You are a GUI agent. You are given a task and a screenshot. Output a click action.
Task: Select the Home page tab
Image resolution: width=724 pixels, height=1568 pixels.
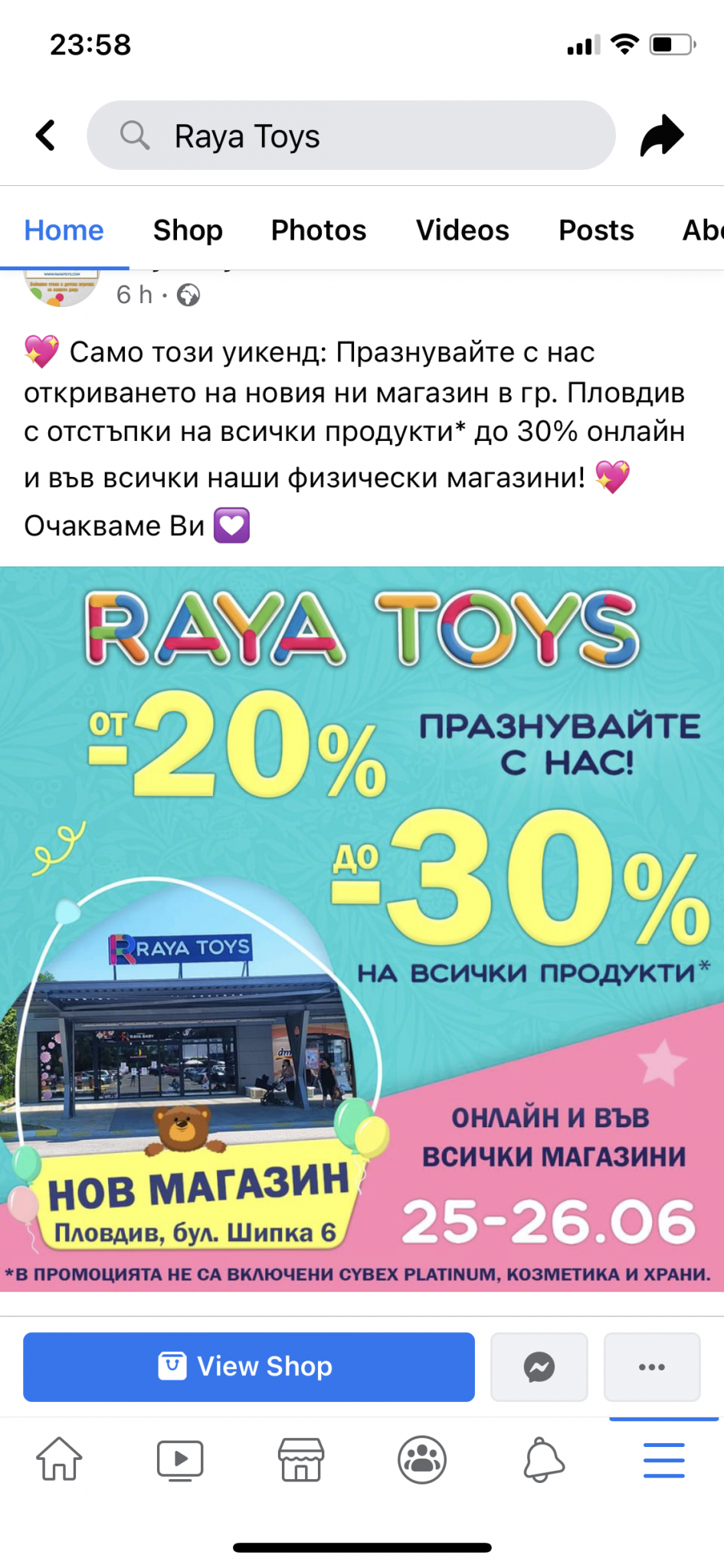pos(64,230)
